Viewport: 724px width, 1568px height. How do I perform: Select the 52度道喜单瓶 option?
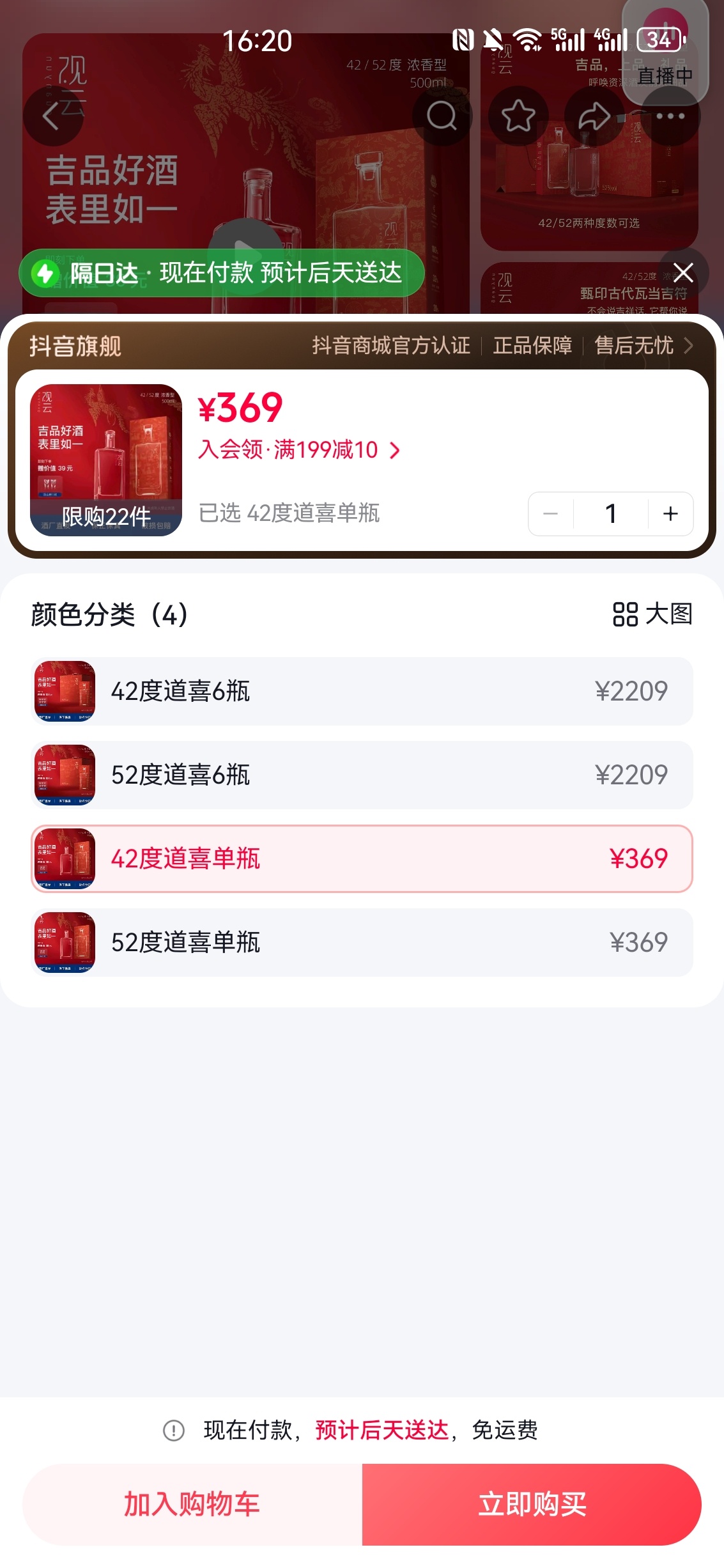point(362,942)
